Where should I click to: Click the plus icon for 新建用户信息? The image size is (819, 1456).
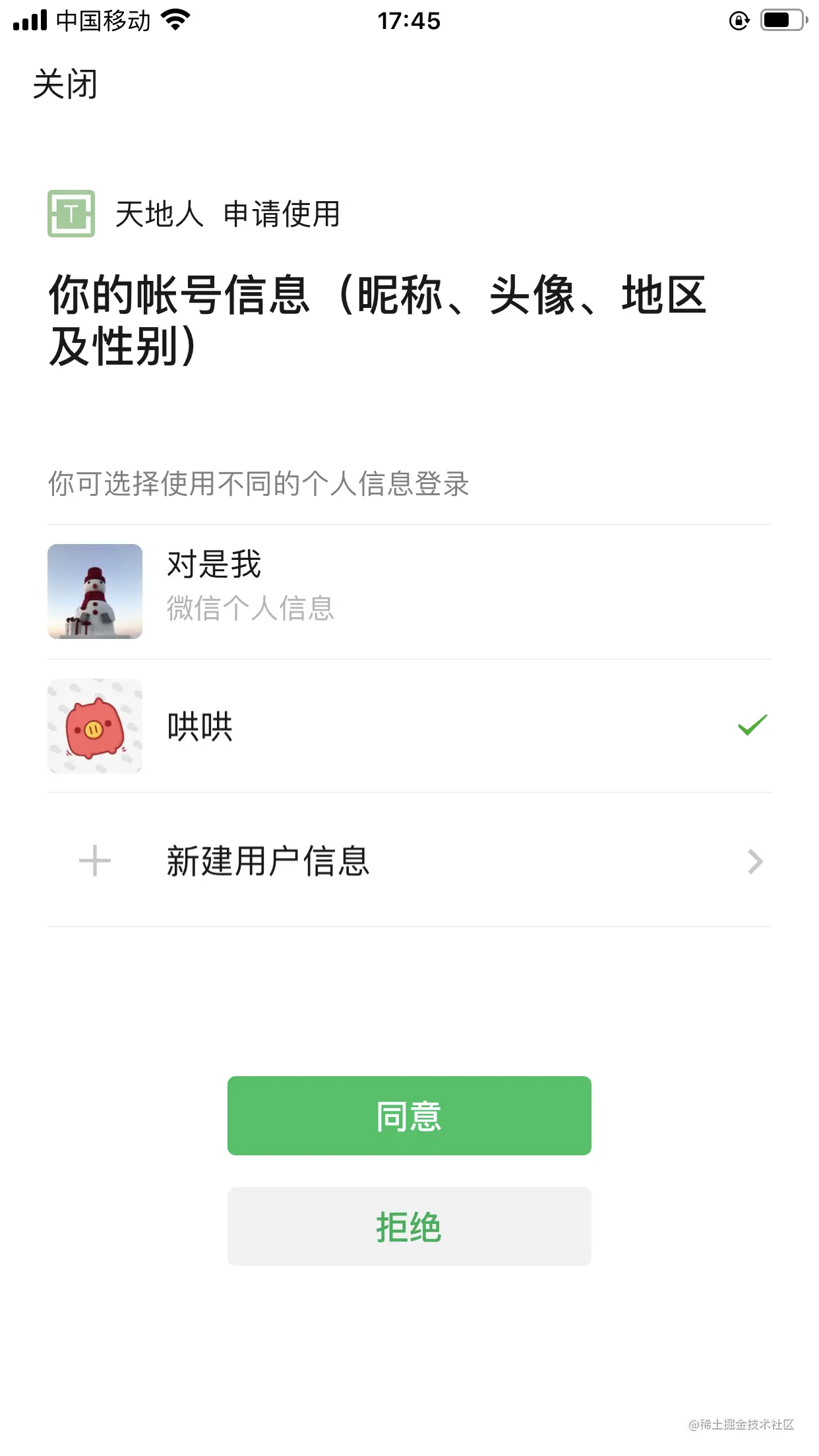click(94, 861)
